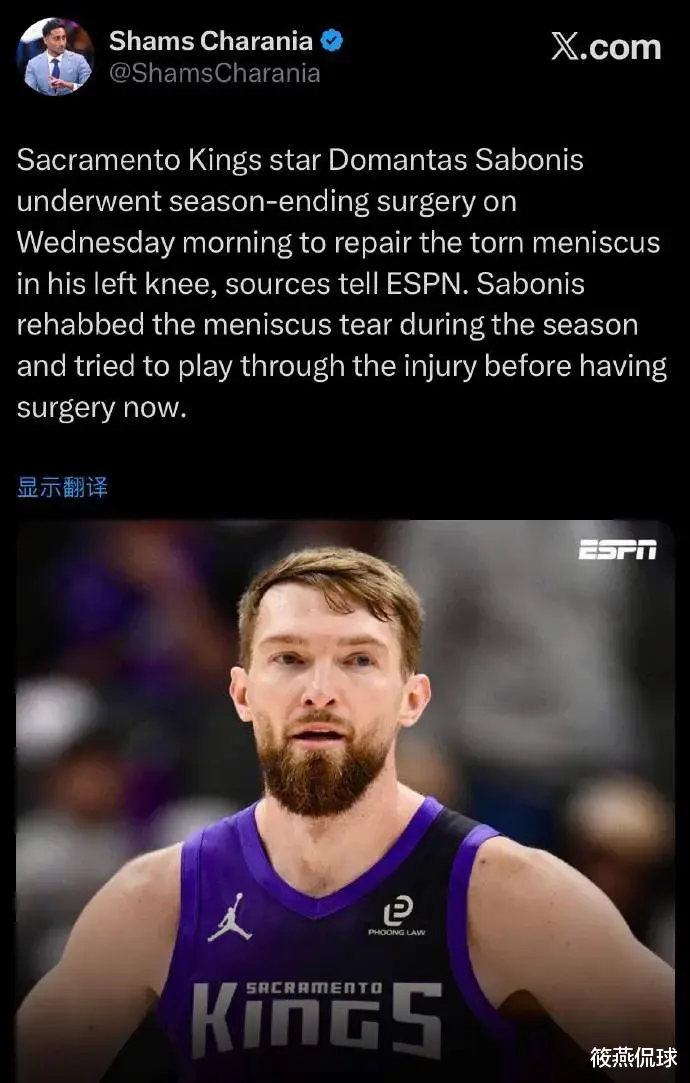Open the attached ESPN photo of Sabonis
690x1083 pixels.
tap(345, 801)
